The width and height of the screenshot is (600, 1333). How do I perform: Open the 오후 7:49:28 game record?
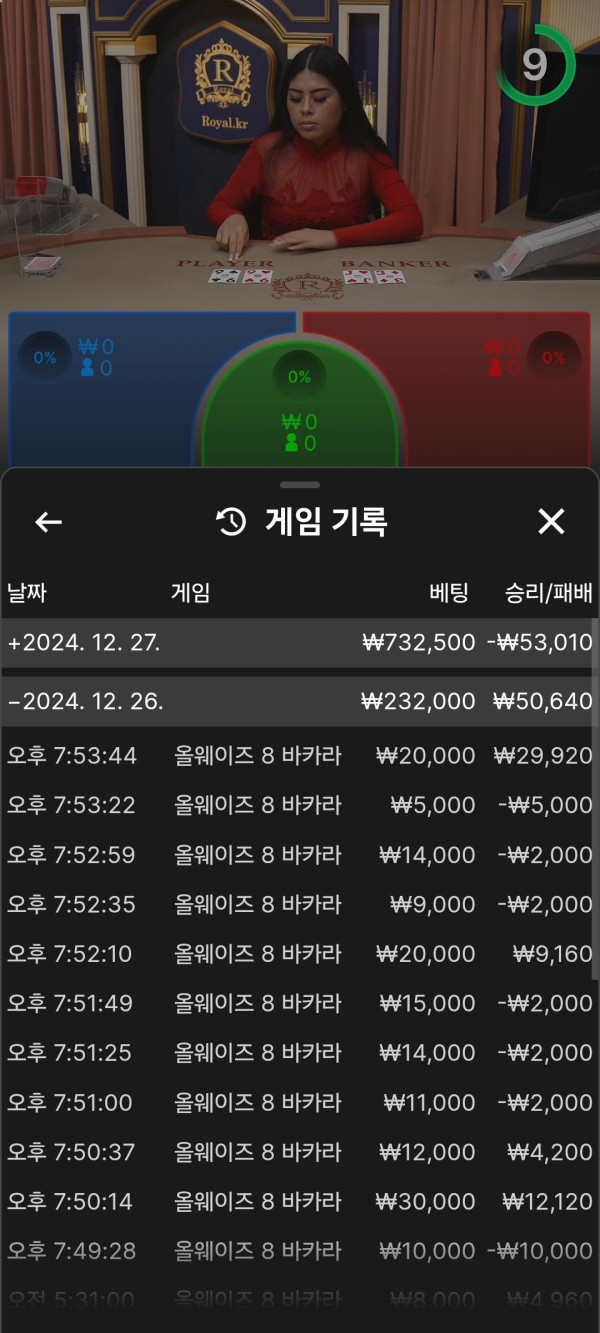tap(298, 1251)
